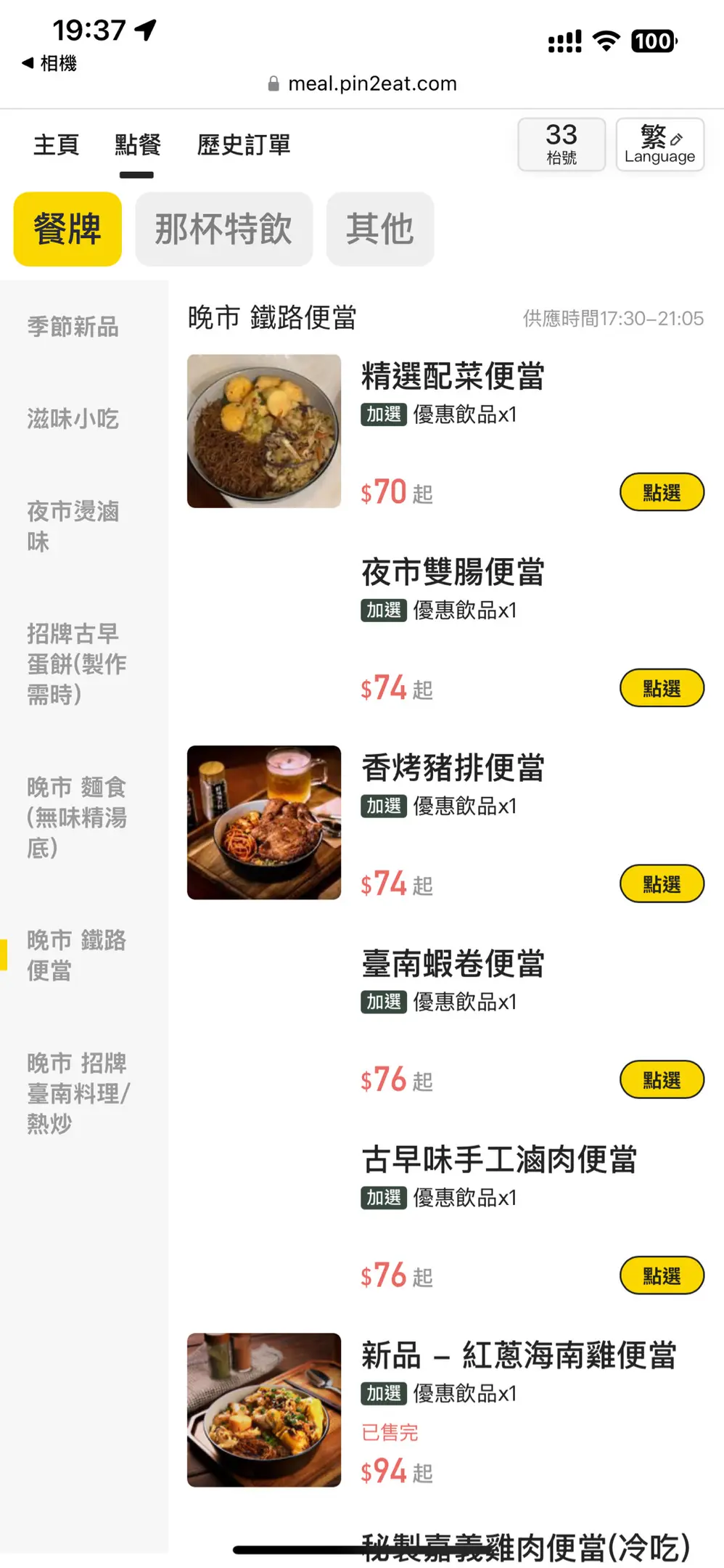
Task: Change language with the 繁 Language button
Action: pos(659,144)
